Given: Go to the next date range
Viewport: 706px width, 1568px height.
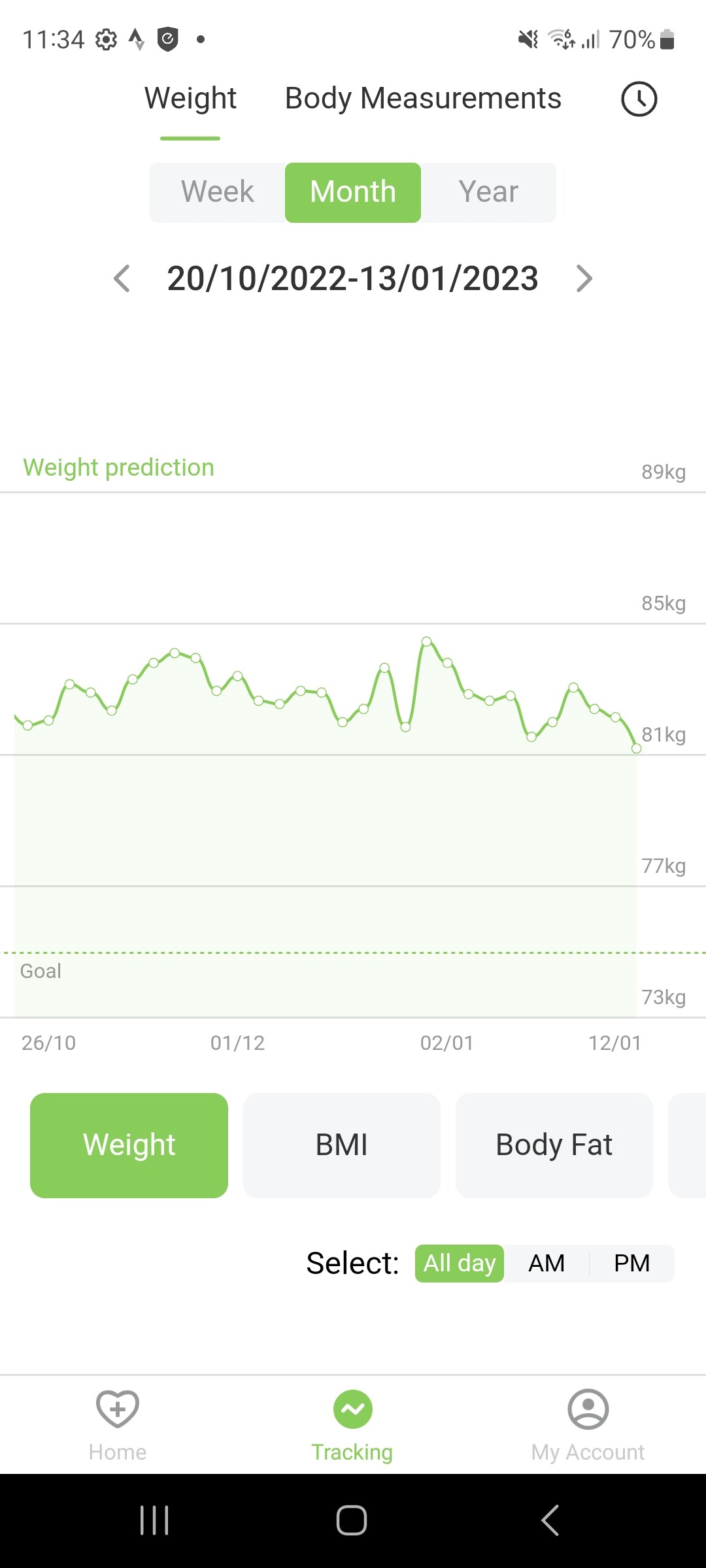Looking at the screenshot, I should tap(584, 278).
